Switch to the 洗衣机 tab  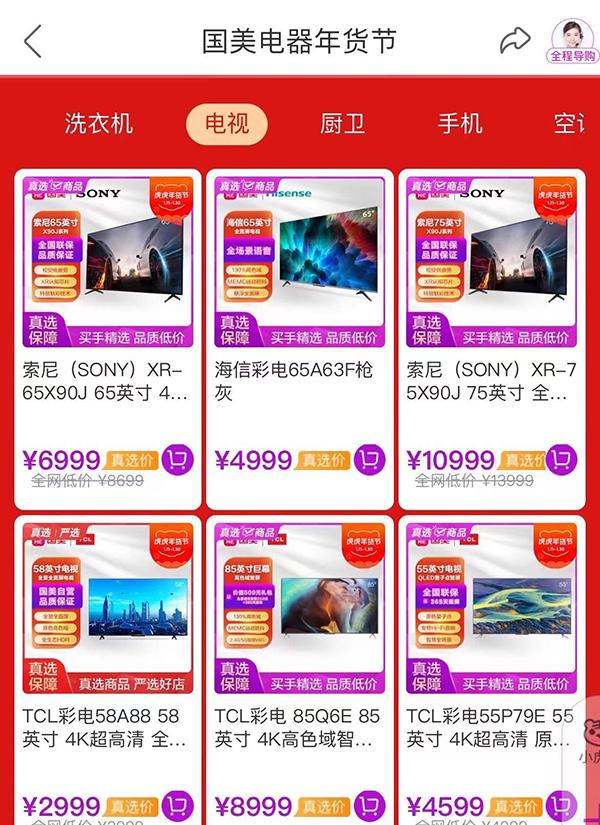point(99,124)
